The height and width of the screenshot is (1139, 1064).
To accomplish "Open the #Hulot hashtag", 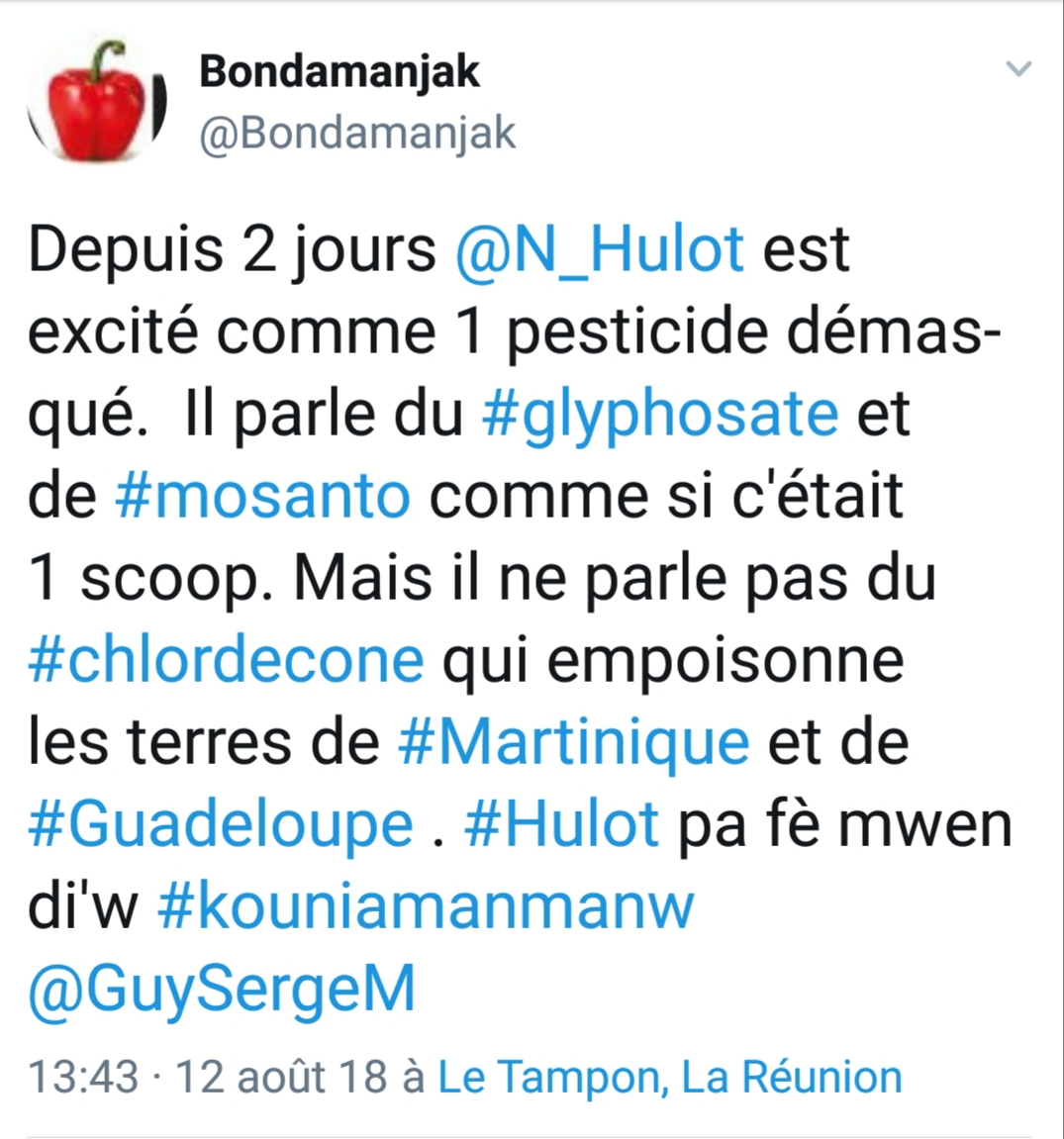I will [x=562, y=824].
